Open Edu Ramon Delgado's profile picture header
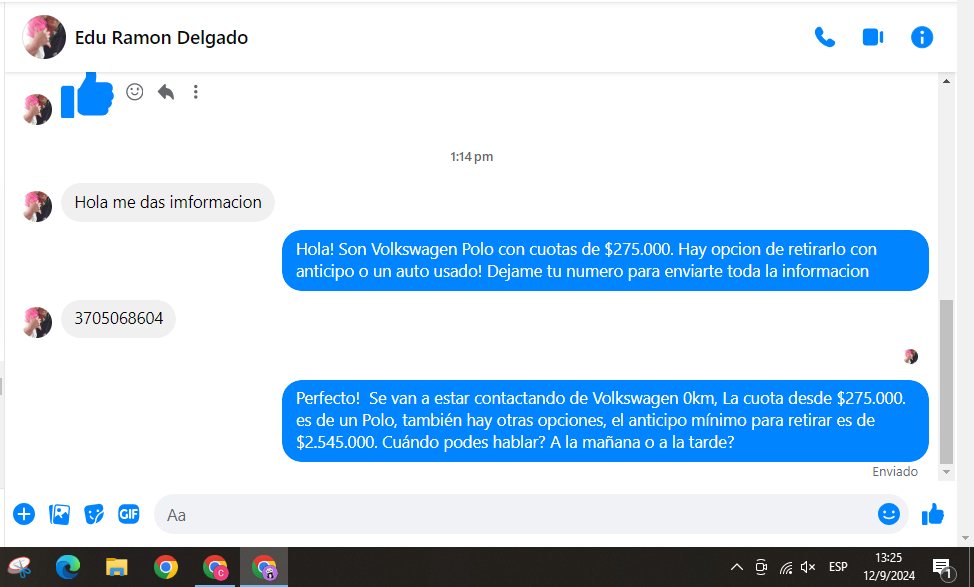This screenshot has height=587, width=974. point(44,37)
